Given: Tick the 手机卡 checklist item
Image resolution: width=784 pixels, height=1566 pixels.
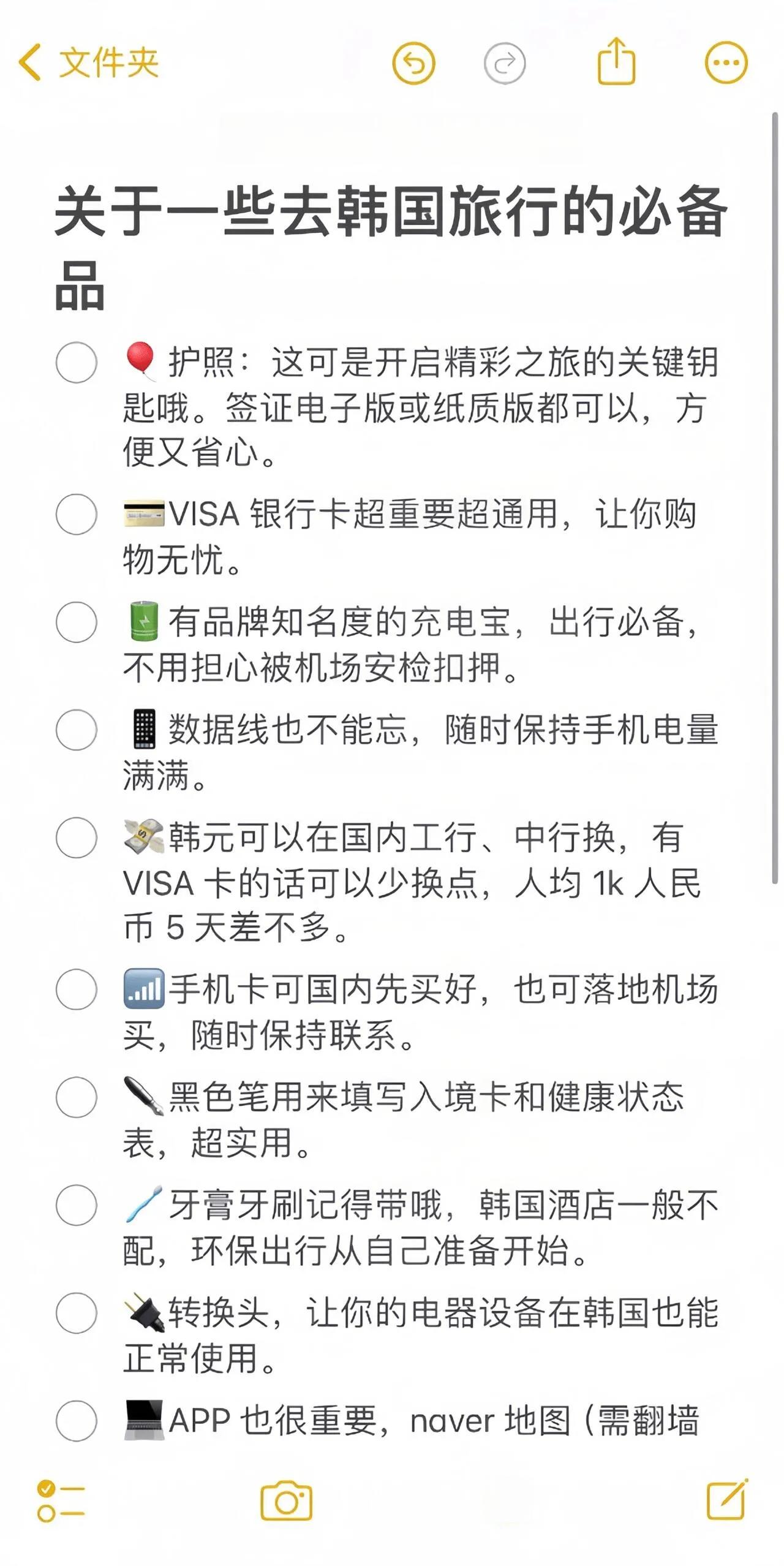Looking at the screenshot, I should coord(77,989).
